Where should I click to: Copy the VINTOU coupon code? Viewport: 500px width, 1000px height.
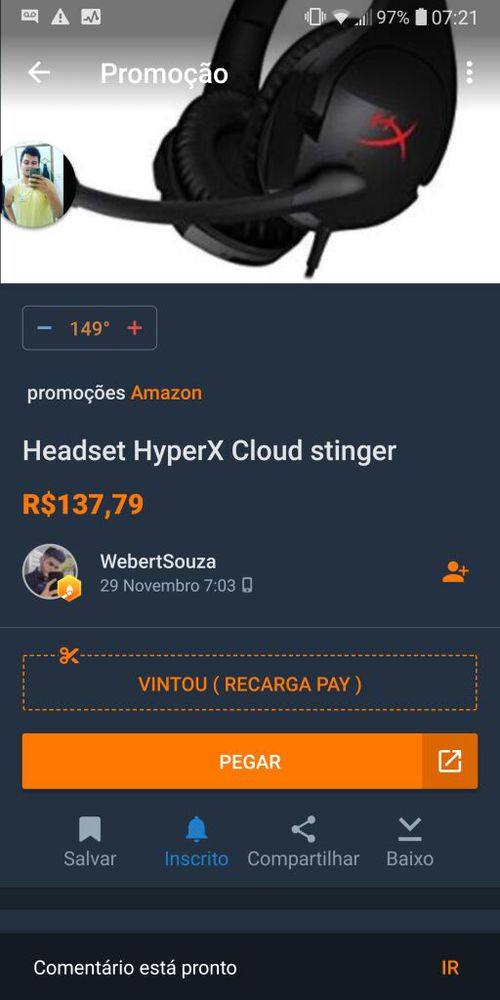(250, 683)
